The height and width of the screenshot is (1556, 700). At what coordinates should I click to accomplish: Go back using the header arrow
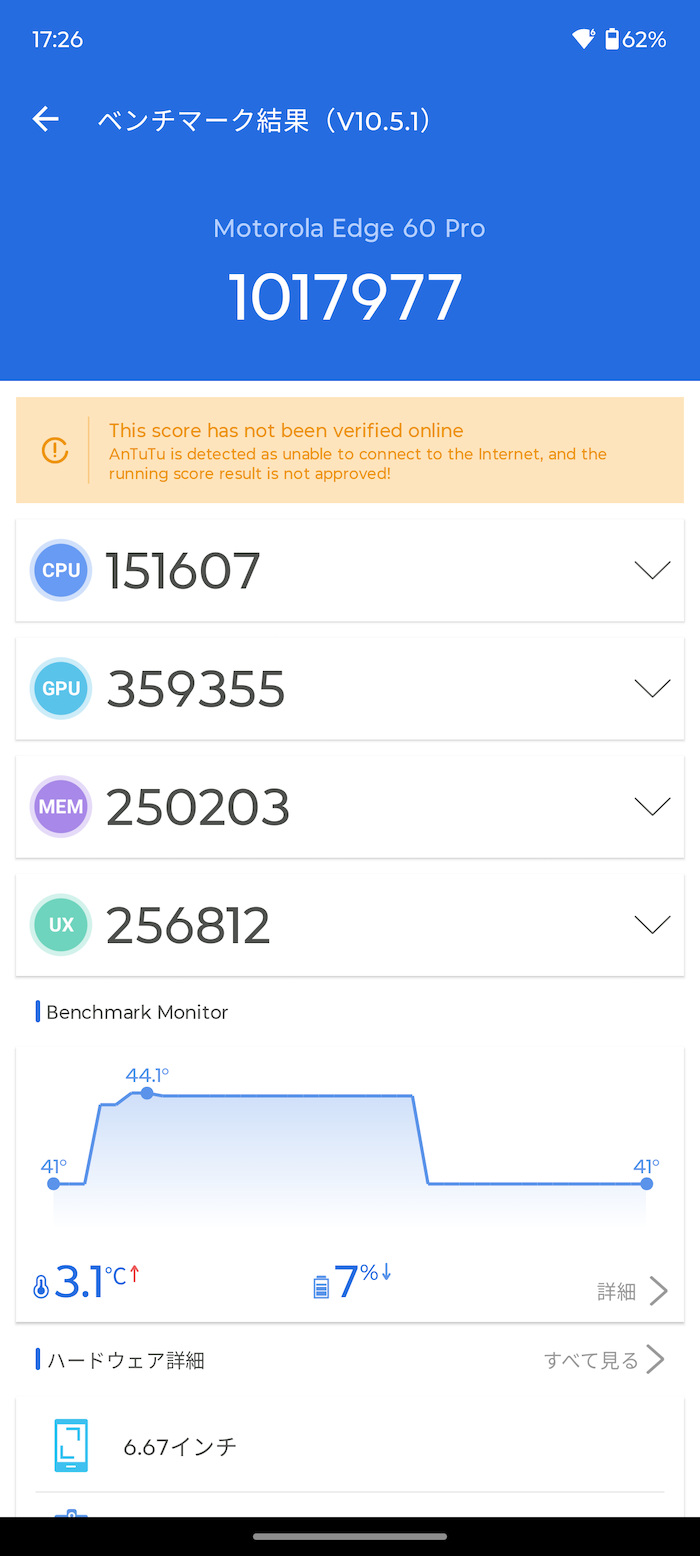[x=46, y=120]
